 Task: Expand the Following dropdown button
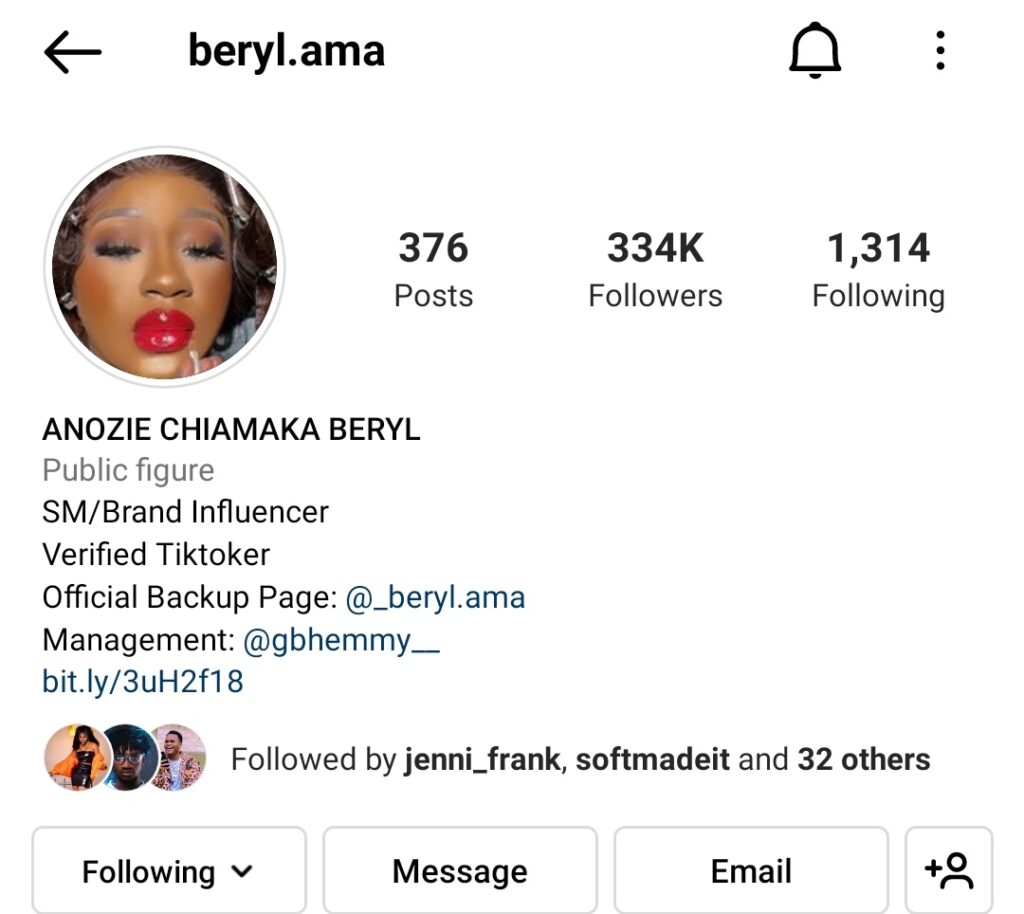(x=168, y=871)
